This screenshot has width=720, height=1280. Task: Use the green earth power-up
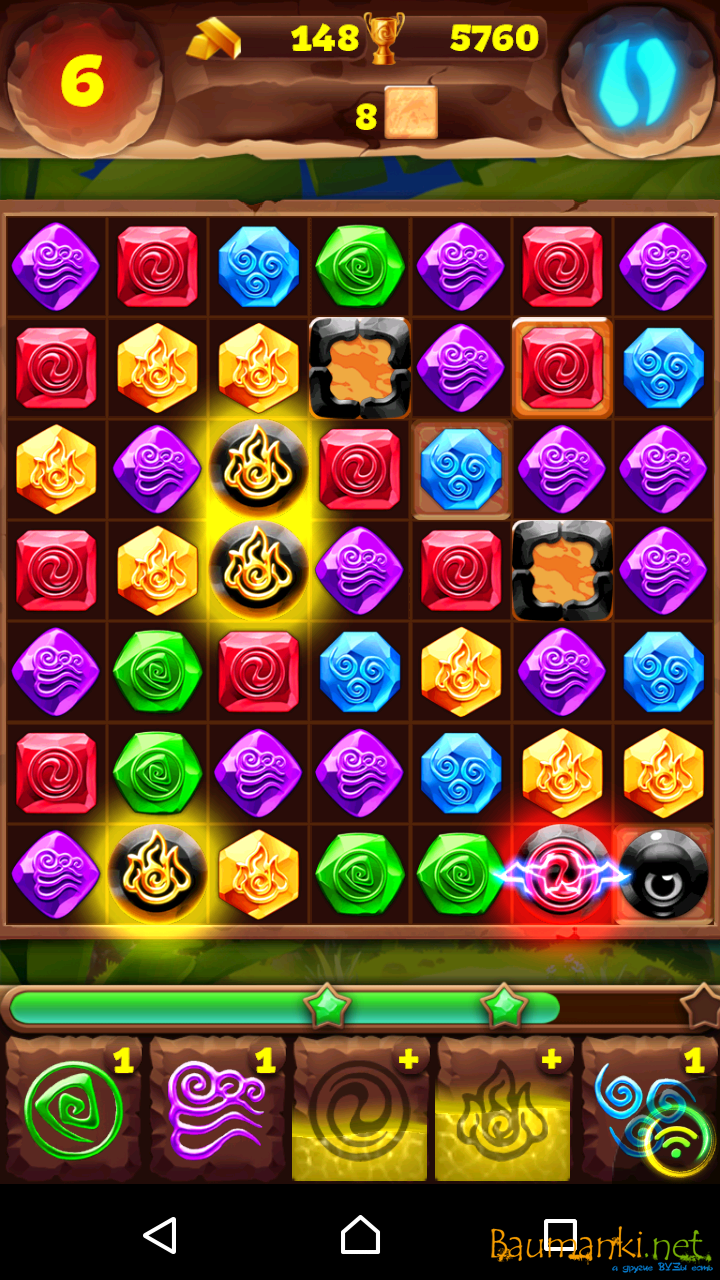click(73, 1110)
